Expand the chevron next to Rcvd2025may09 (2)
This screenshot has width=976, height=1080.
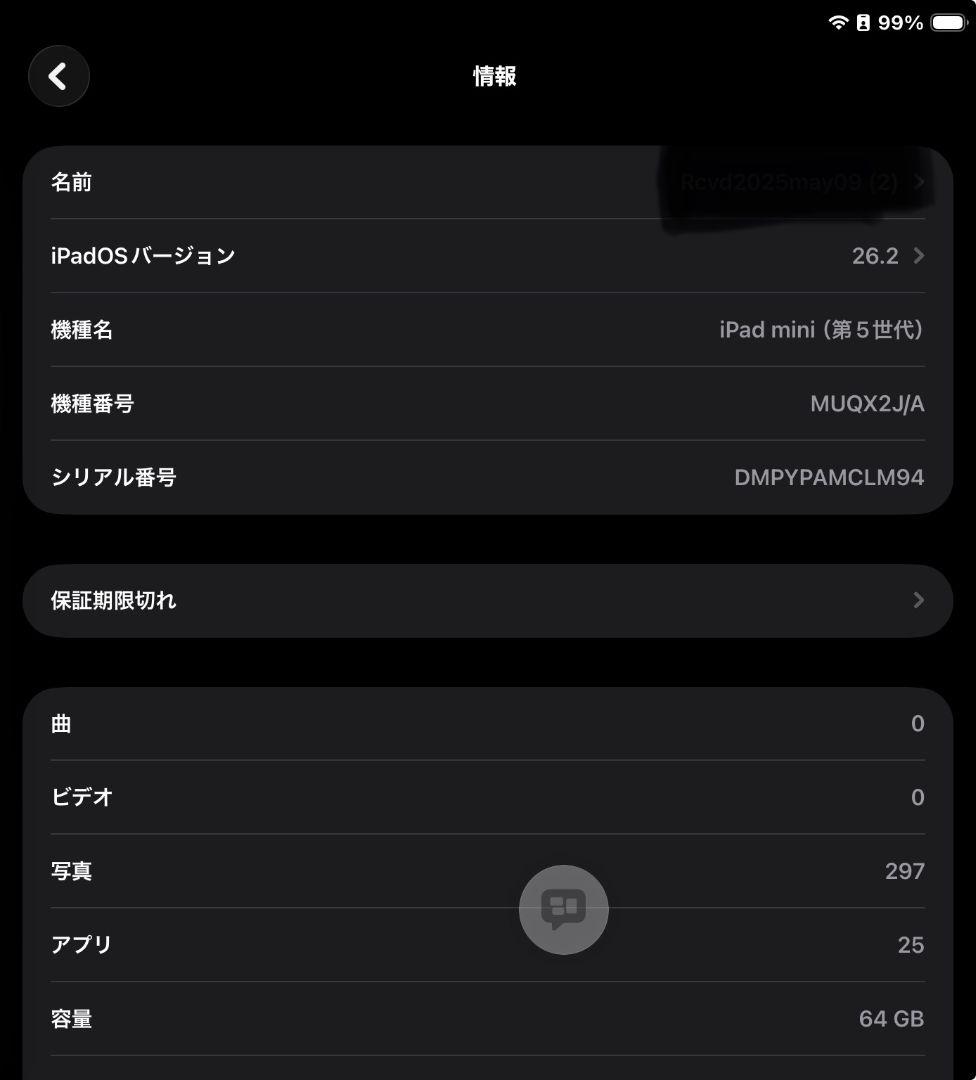(918, 182)
